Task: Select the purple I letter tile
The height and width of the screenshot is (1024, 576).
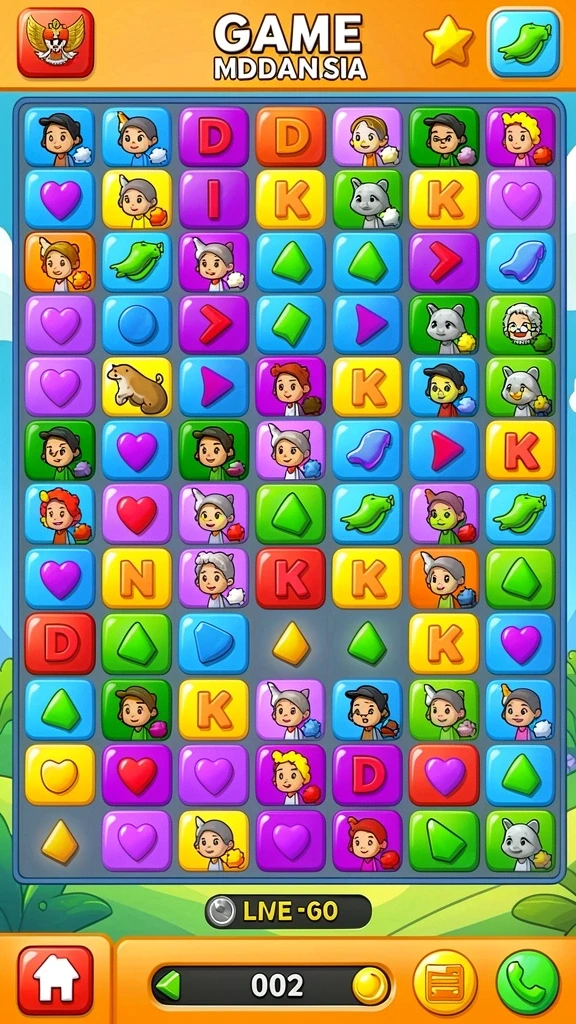Action: click(214, 200)
